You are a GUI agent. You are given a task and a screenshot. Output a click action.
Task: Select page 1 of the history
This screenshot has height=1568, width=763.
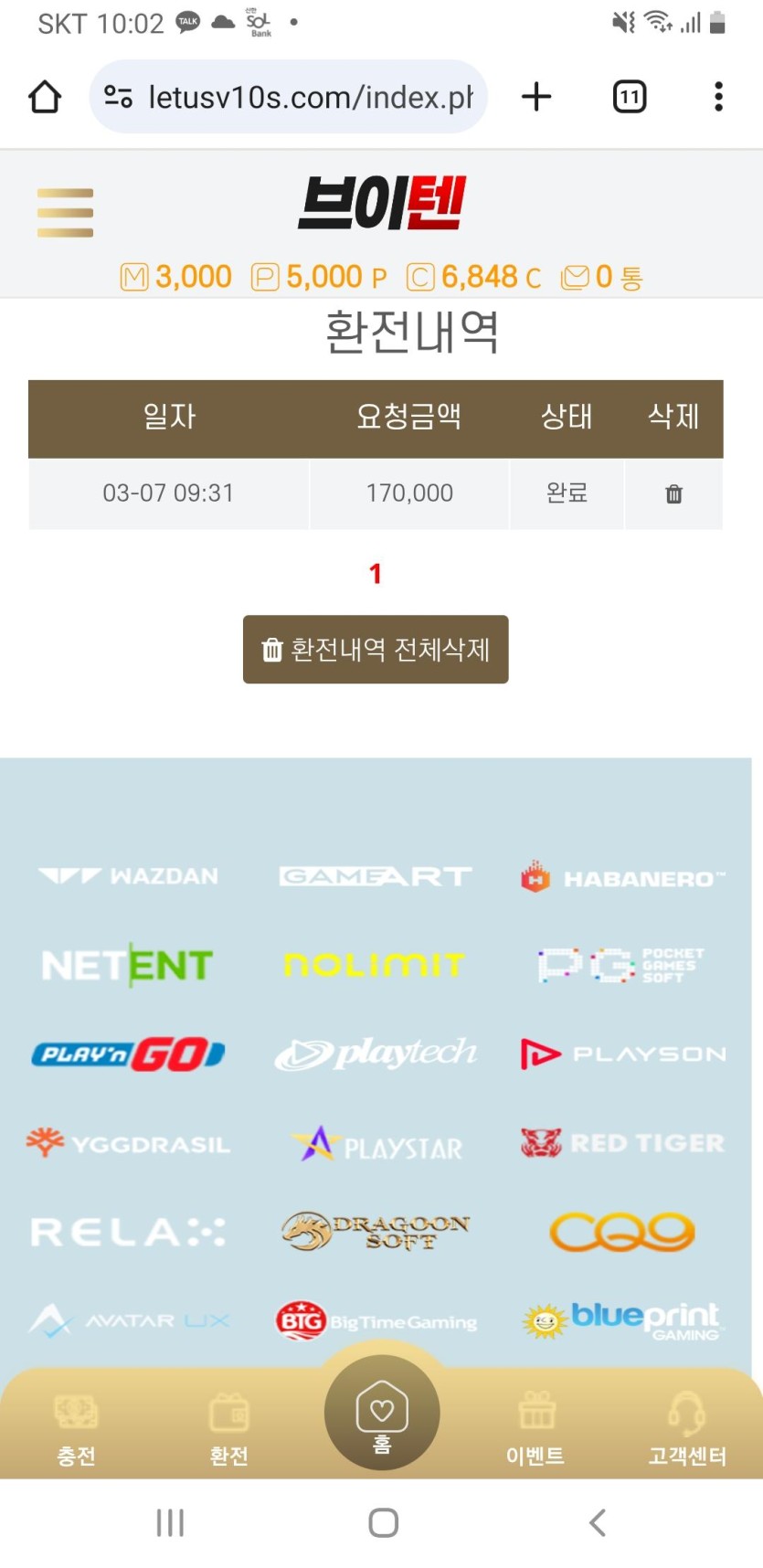coord(375,574)
